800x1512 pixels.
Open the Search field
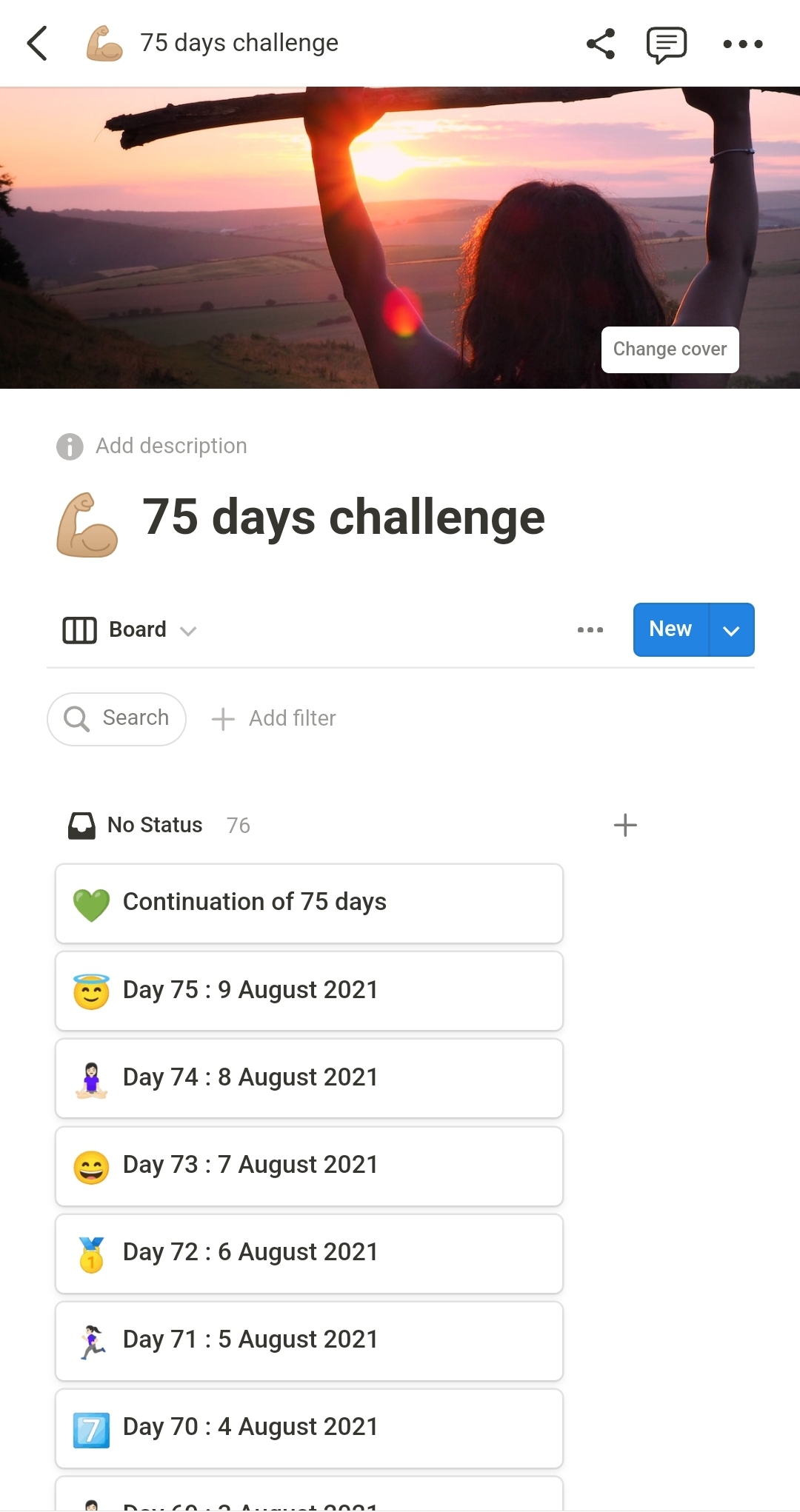pos(117,719)
